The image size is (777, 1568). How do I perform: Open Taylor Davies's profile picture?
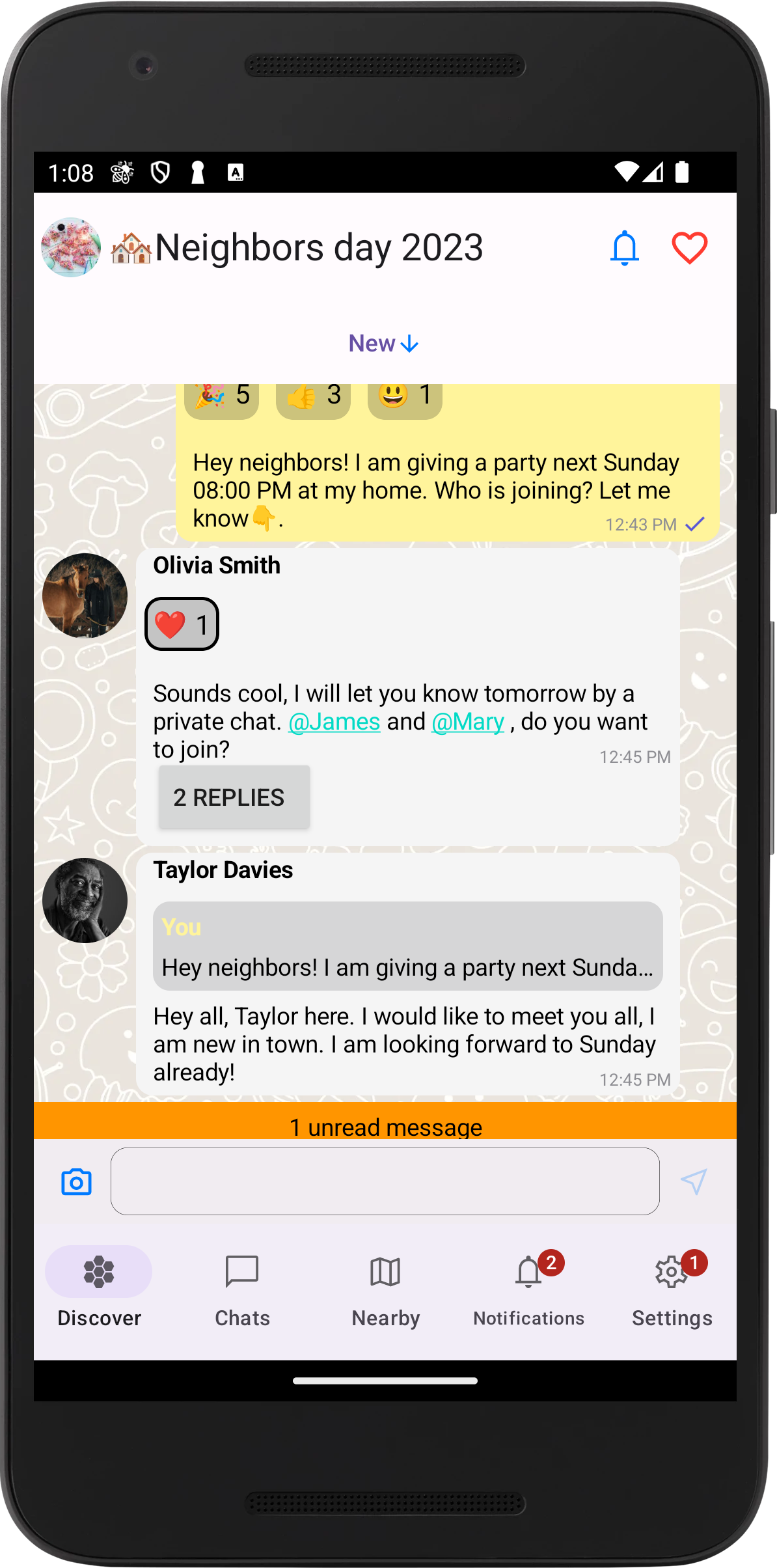[x=85, y=900]
